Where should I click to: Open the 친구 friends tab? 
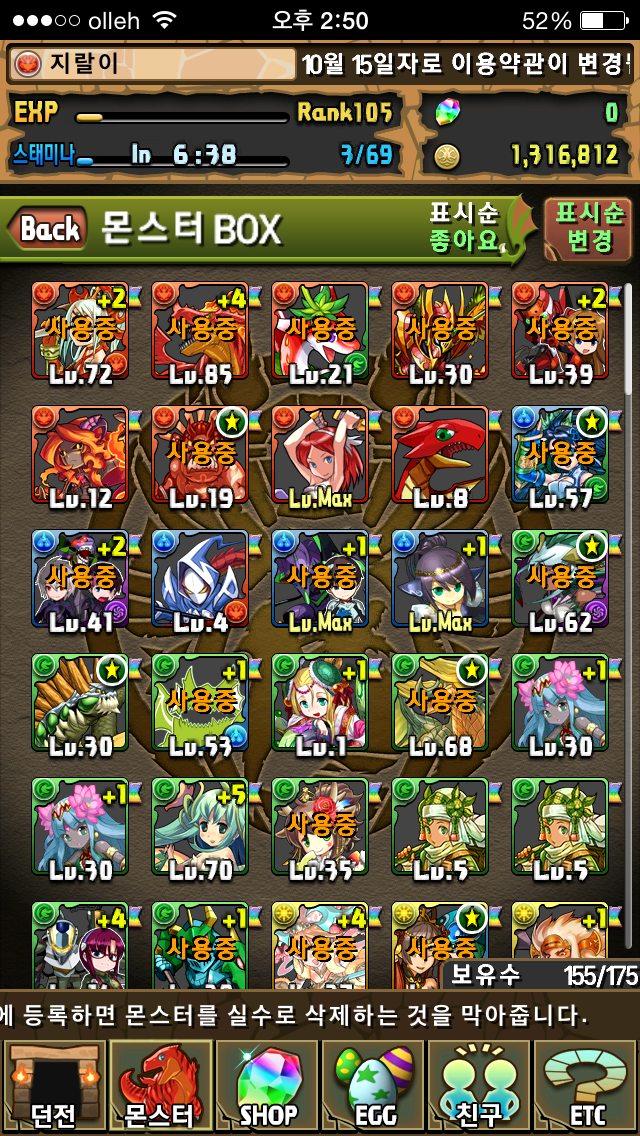(480, 1086)
